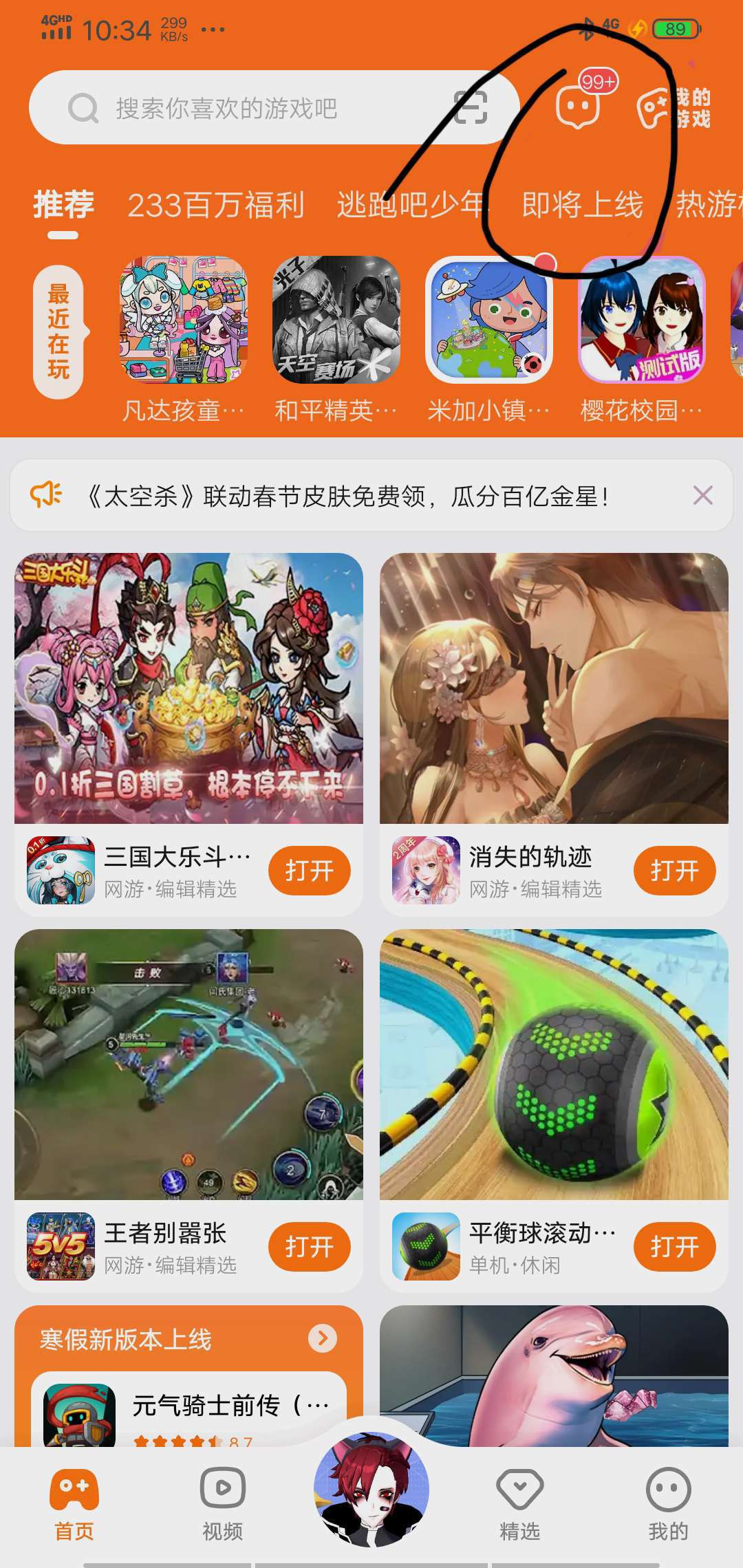Tap 打开 for 王者别嚣张

(x=309, y=1247)
